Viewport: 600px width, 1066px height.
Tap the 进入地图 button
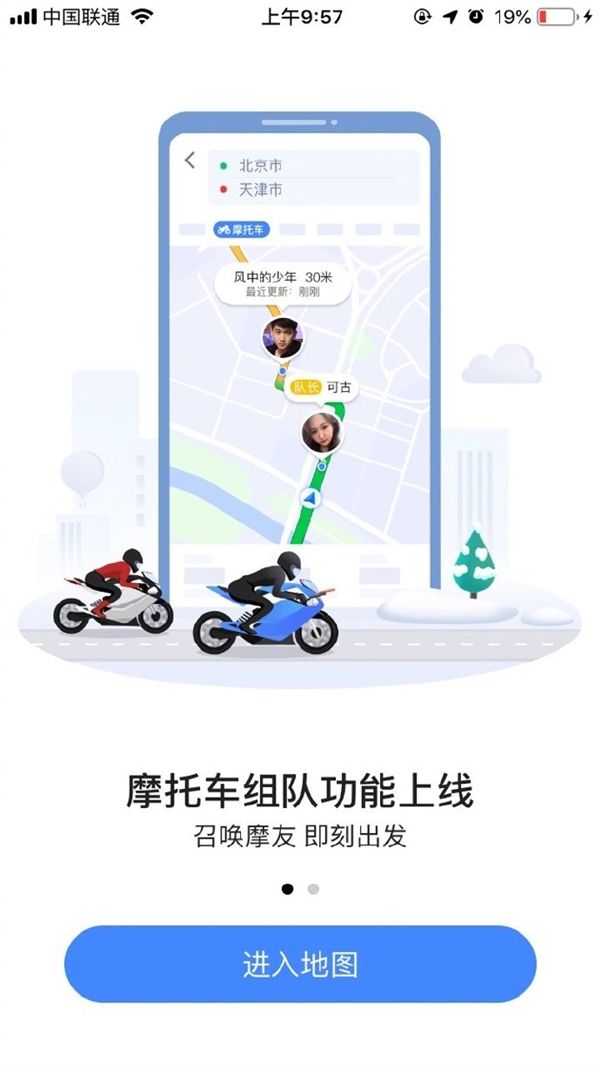[x=300, y=964]
